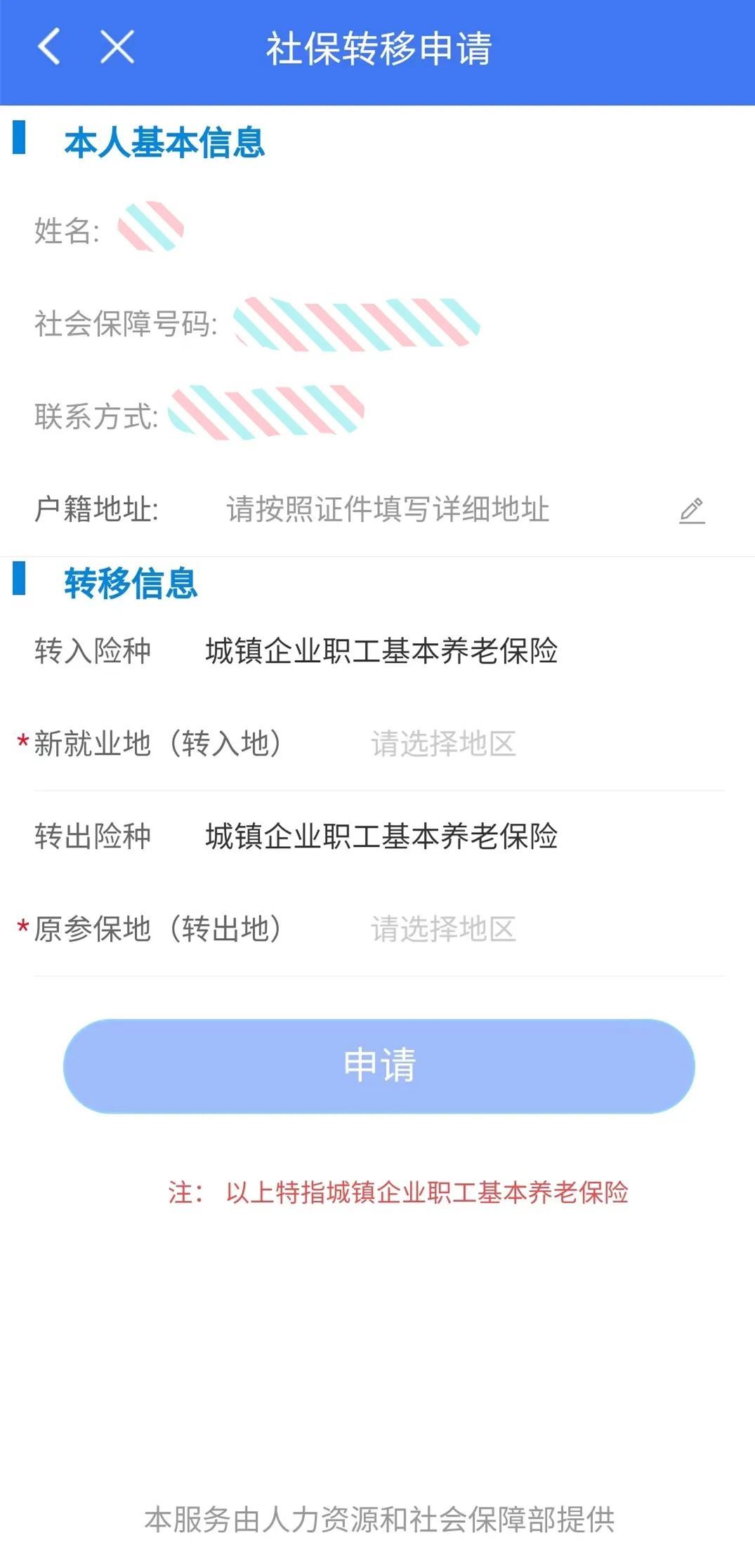
Task: Close the 社保转移申请 page
Action: pos(117,48)
